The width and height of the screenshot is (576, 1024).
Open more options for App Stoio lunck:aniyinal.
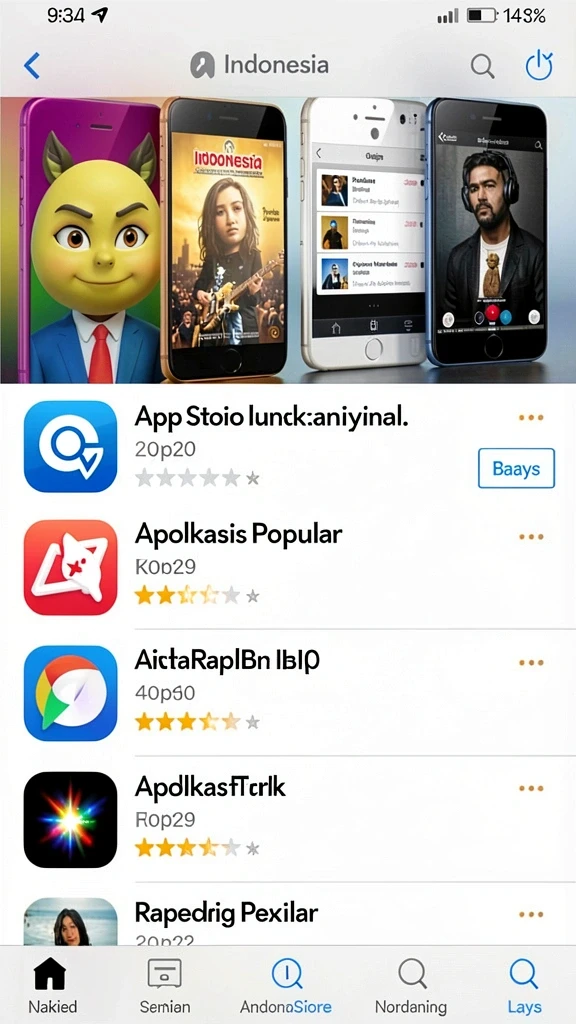click(531, 417)
